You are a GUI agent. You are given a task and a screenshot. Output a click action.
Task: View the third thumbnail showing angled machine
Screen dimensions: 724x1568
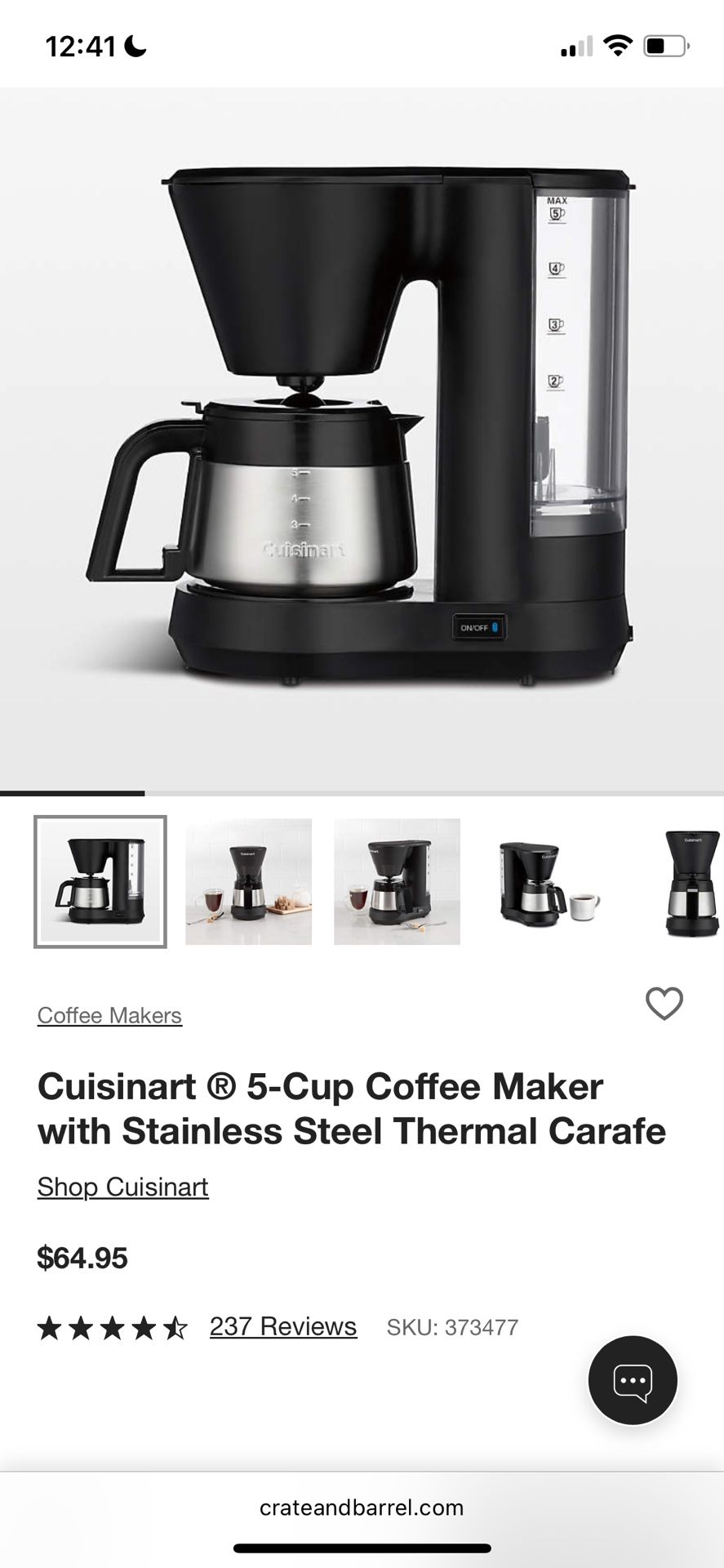pyautogui.click(x=397, y=882)
